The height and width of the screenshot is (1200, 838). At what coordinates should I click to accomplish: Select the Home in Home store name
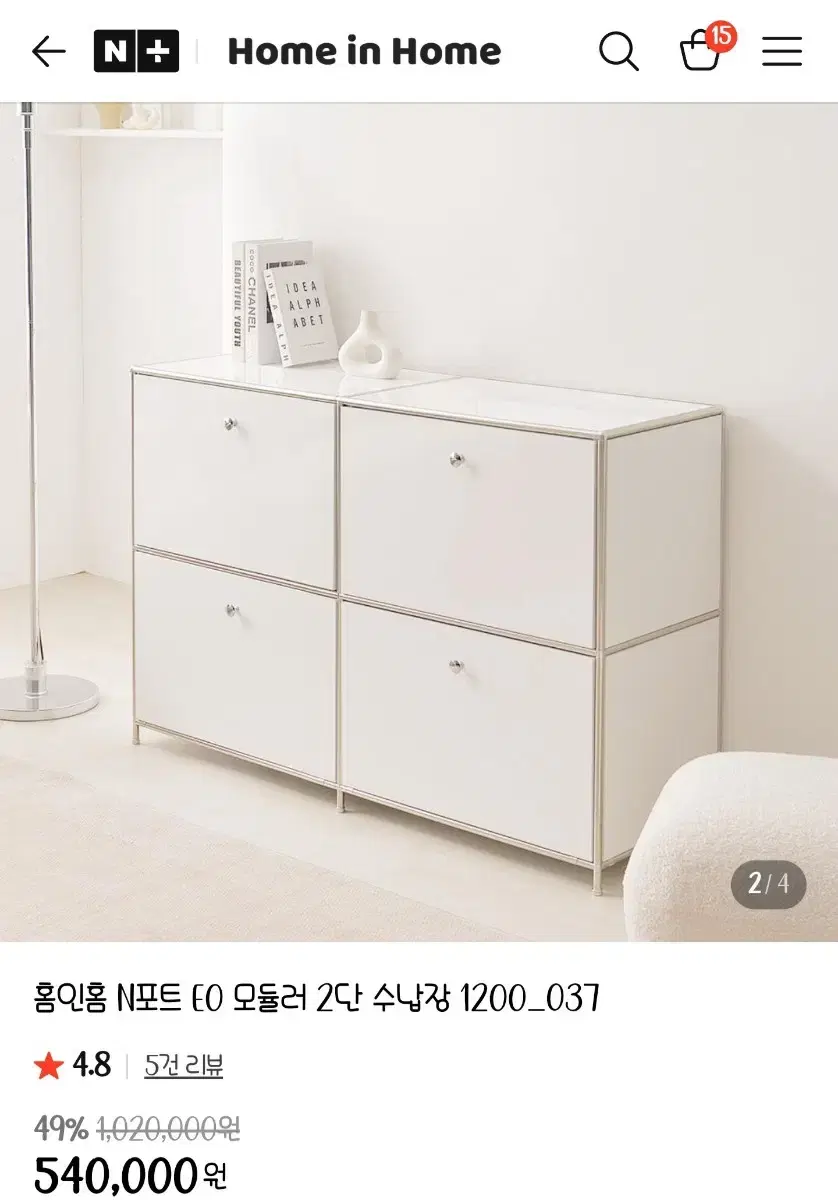[365, 52]
